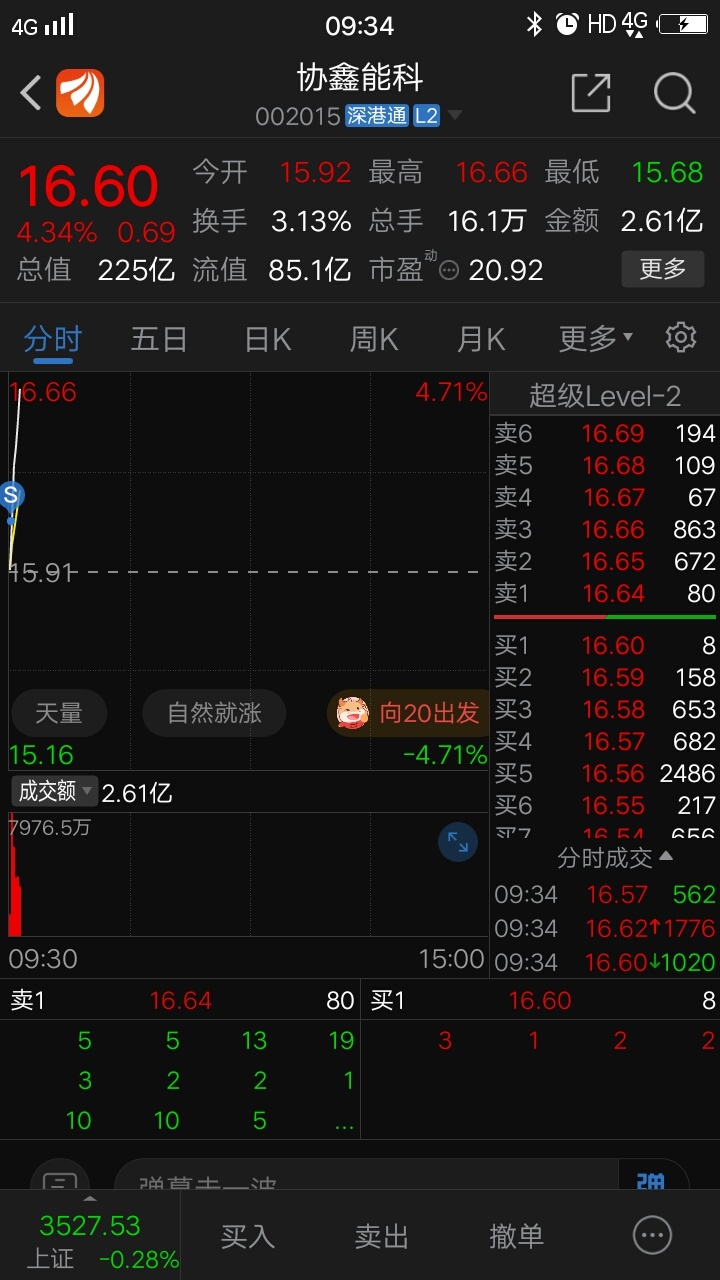Tap the 自然就涨 chip
The width and height of the screenshot is (720, 1280).
pos(214,713)
